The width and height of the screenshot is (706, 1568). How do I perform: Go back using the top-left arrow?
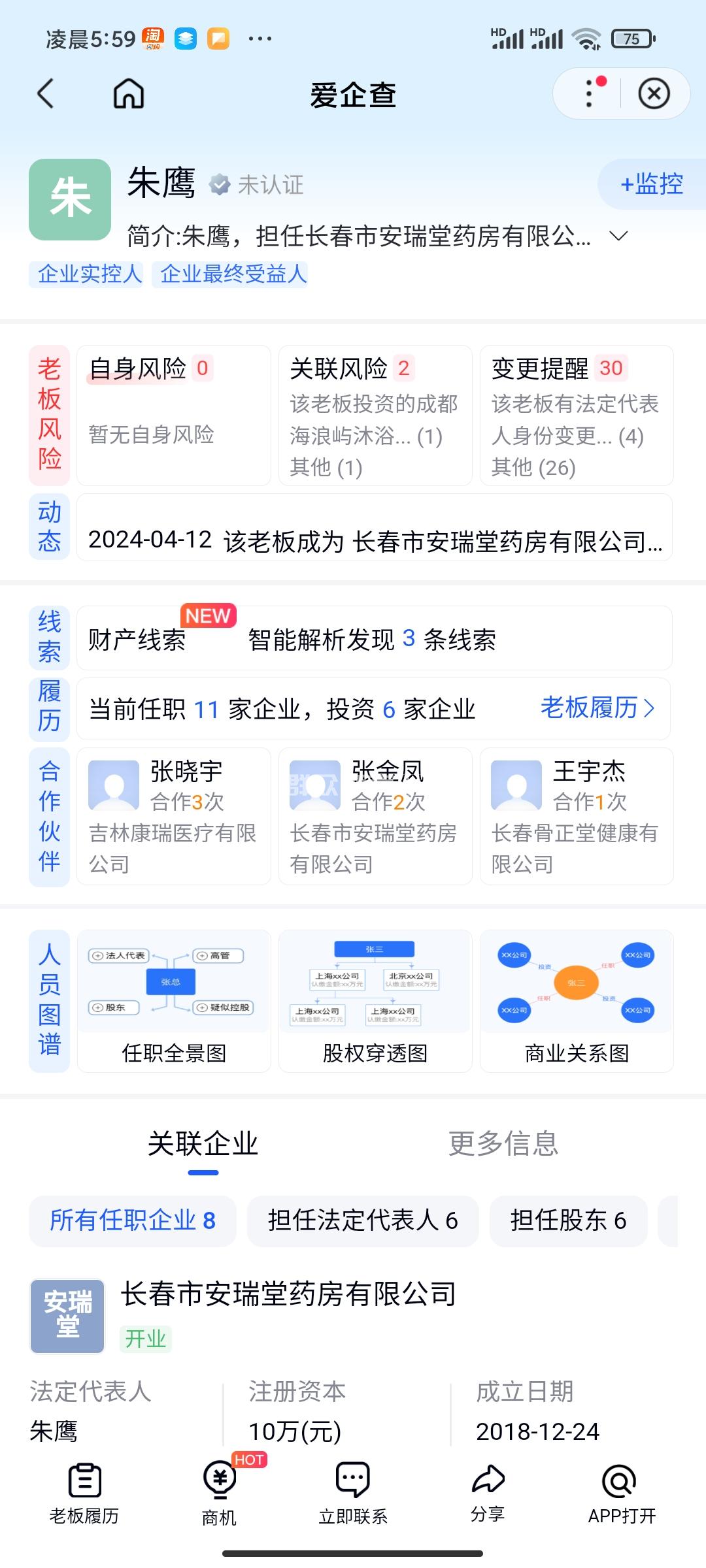[46, 94]
